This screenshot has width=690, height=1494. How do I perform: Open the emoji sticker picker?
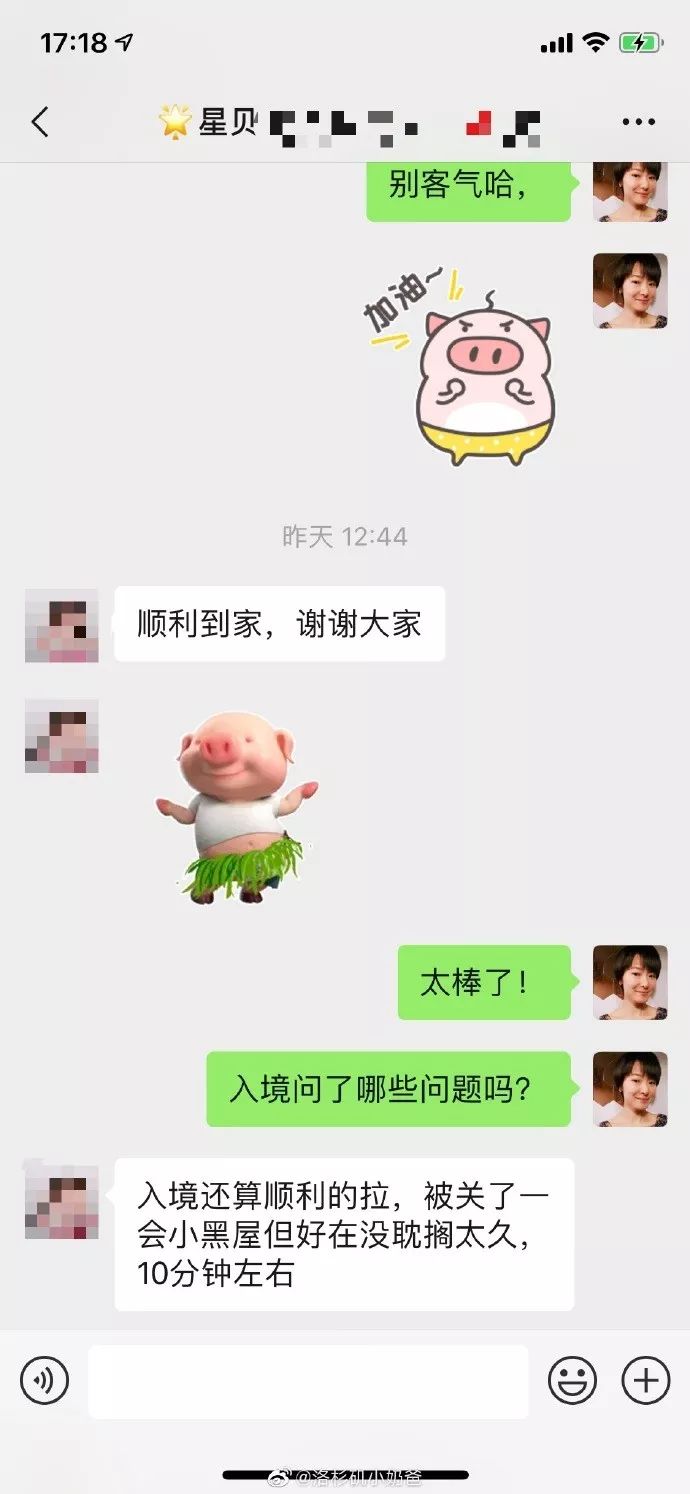572,1381
